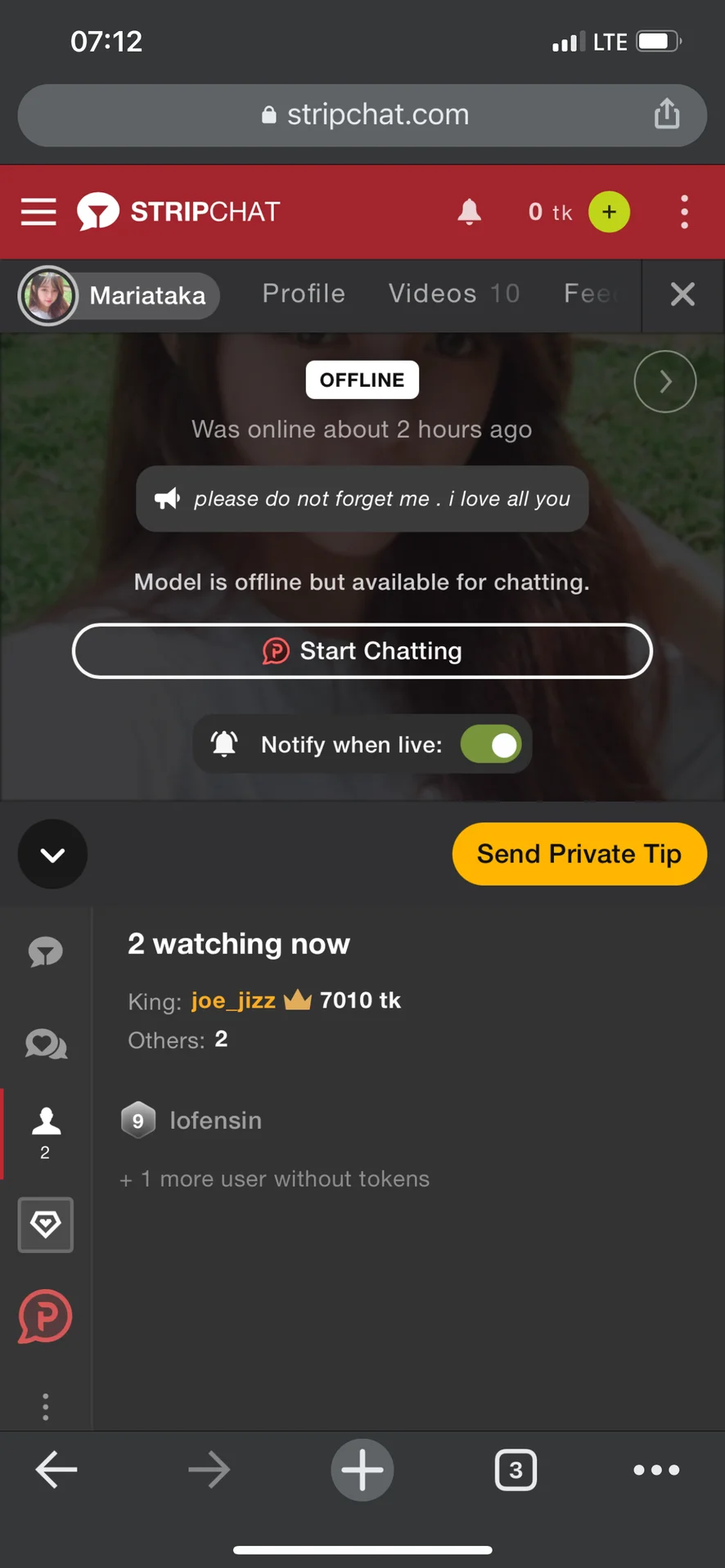This screenshot has height=1568, width=725.
Task: Open private messages bubbles icon
Action: point(46,1045)
